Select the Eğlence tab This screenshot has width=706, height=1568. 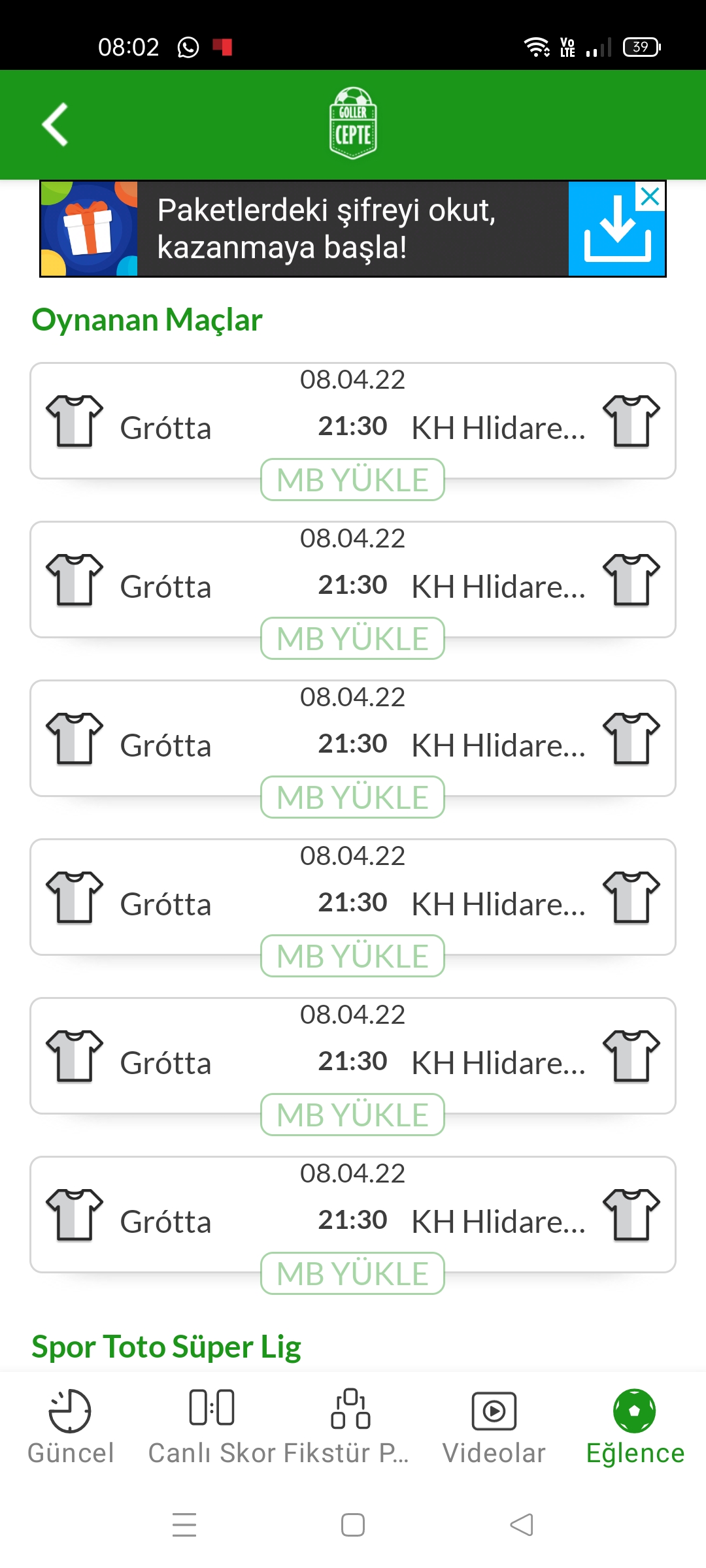pos(635,1427)
